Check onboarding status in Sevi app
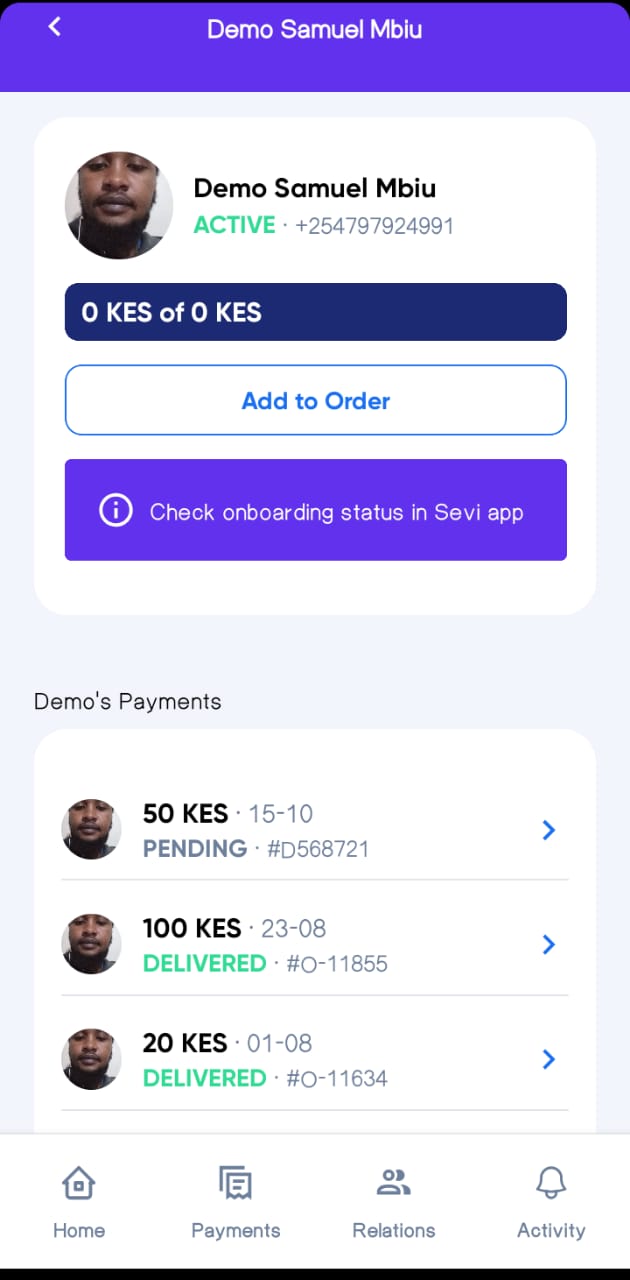The image size is (630, 1280). 316,510
